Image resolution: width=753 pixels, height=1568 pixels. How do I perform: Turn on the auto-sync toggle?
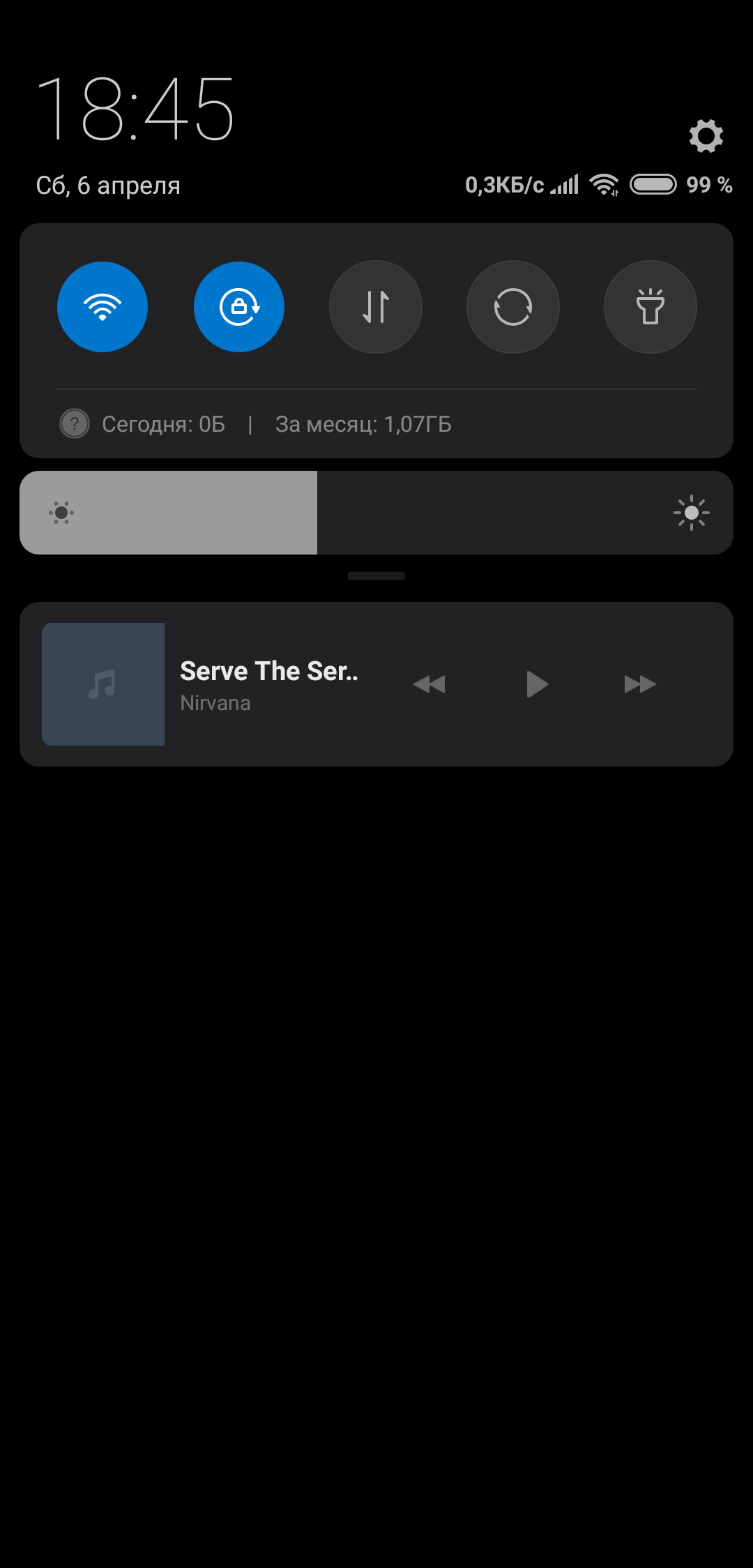513,307
